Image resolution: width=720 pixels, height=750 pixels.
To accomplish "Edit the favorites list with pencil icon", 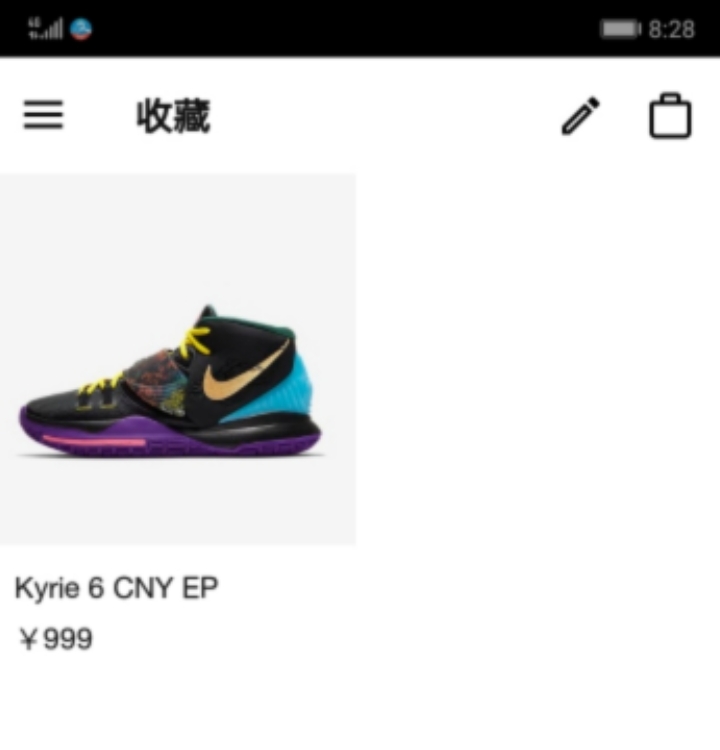I will click(x=580, y=116).
